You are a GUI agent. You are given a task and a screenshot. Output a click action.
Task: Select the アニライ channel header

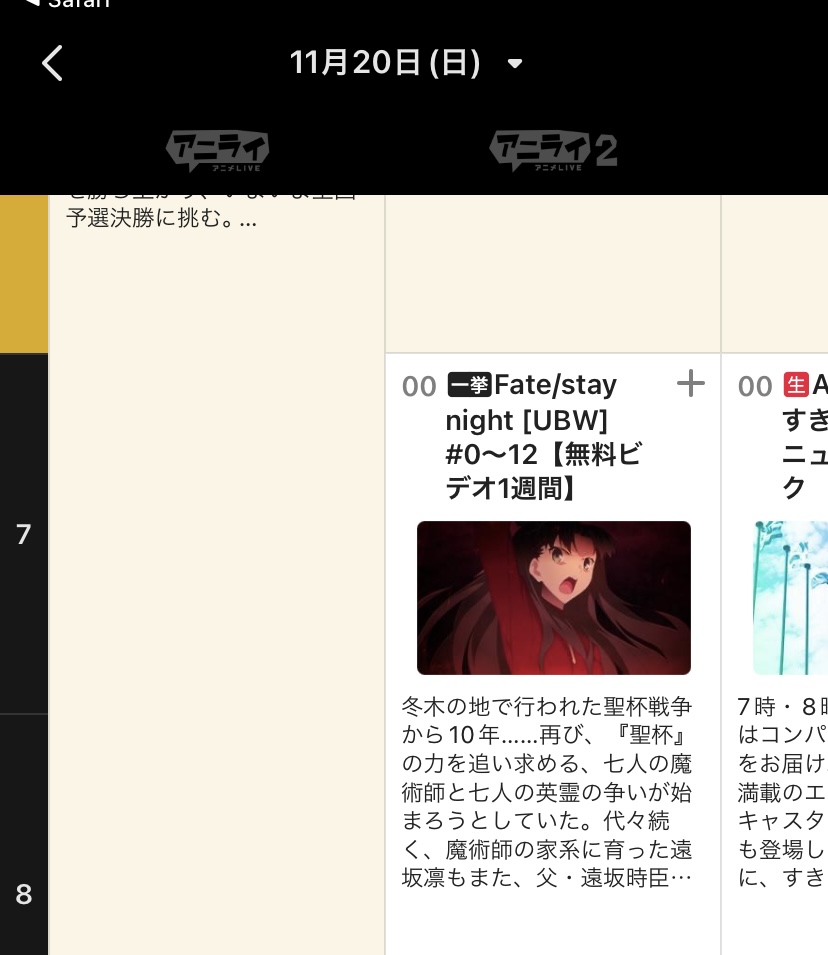click(x=218, y=150)
